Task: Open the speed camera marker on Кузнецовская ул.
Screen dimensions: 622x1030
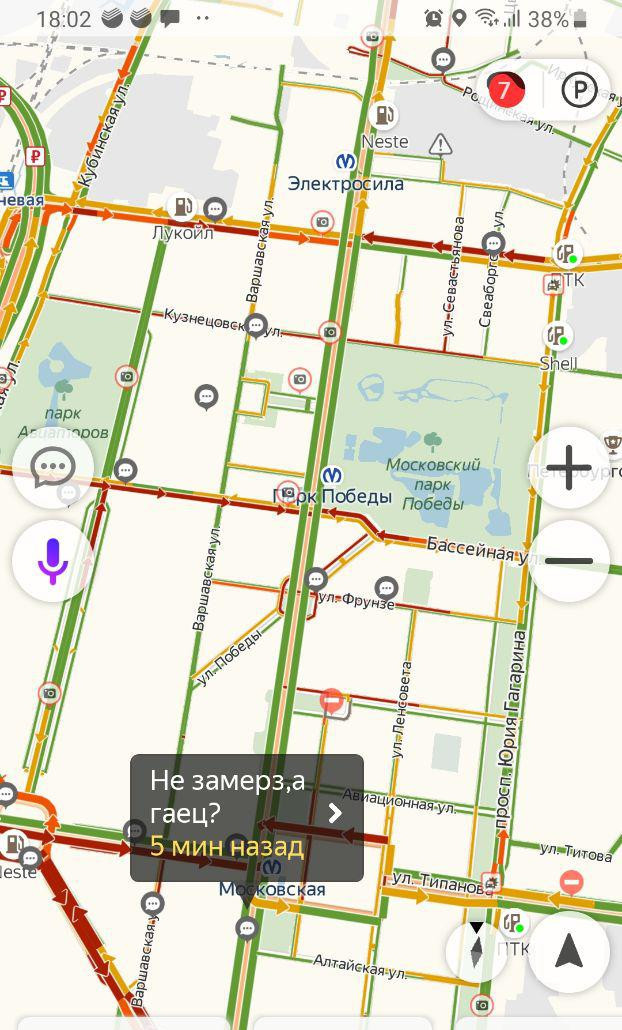Action: tap(330, 332)
